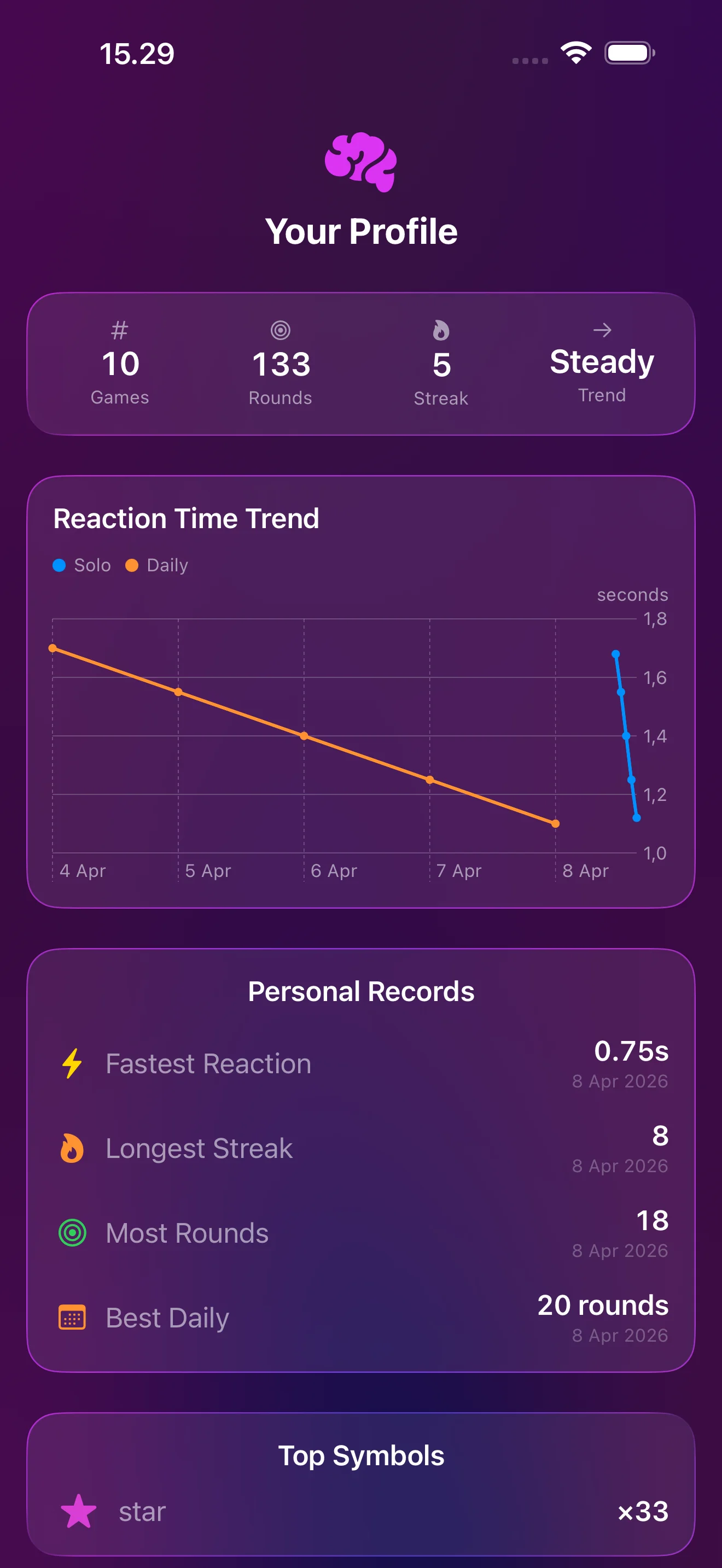722x1568 pixels.
Task: Tap the target icon above Rounds
Action: point(280,331)
